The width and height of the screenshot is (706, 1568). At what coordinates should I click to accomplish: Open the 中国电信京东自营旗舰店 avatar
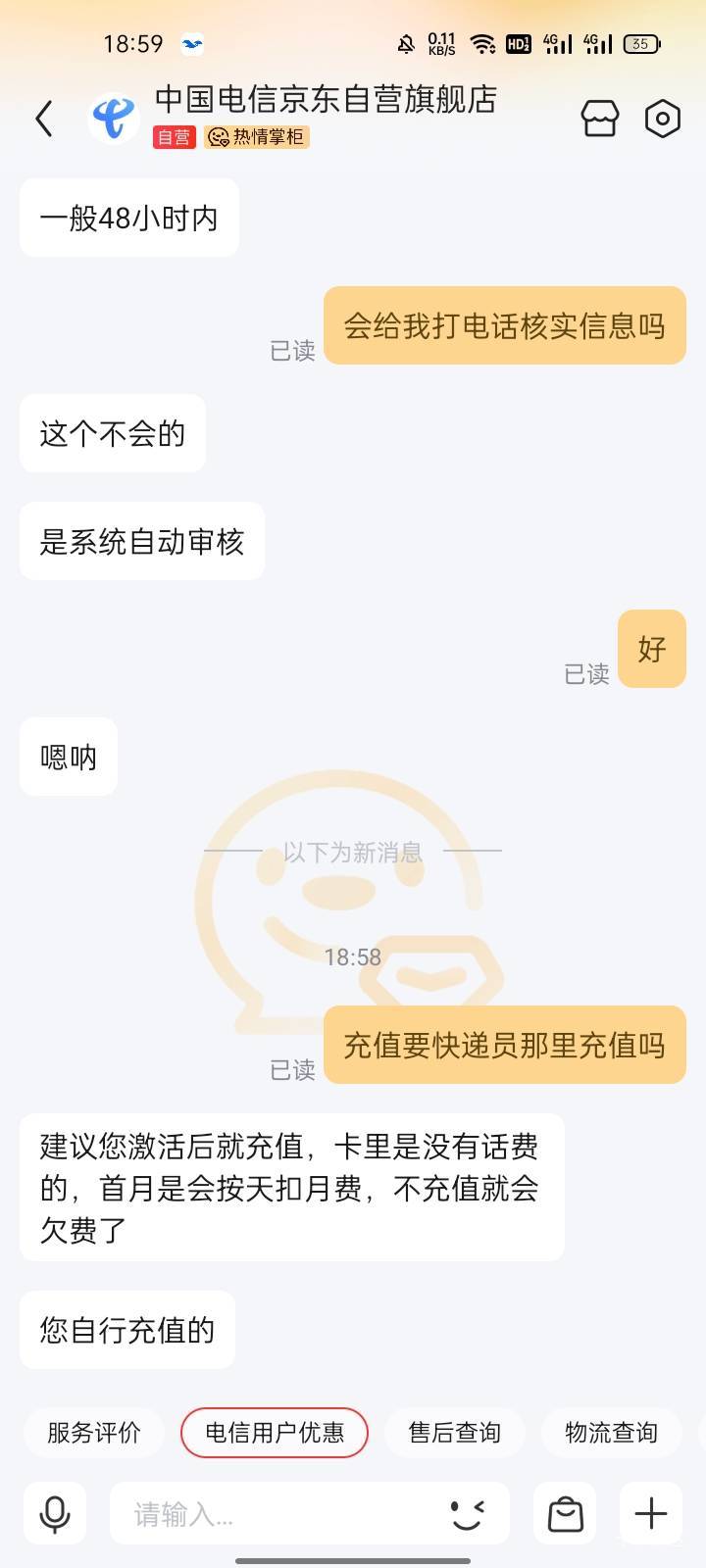coord(114,119)
